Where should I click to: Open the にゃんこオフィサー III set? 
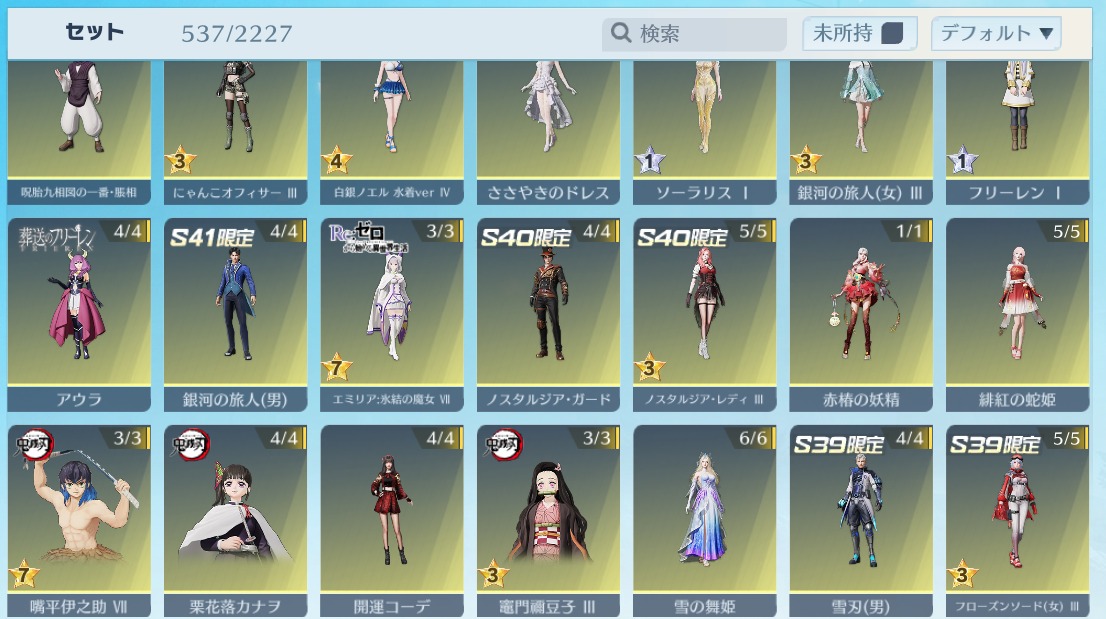(x=235, y=125)
